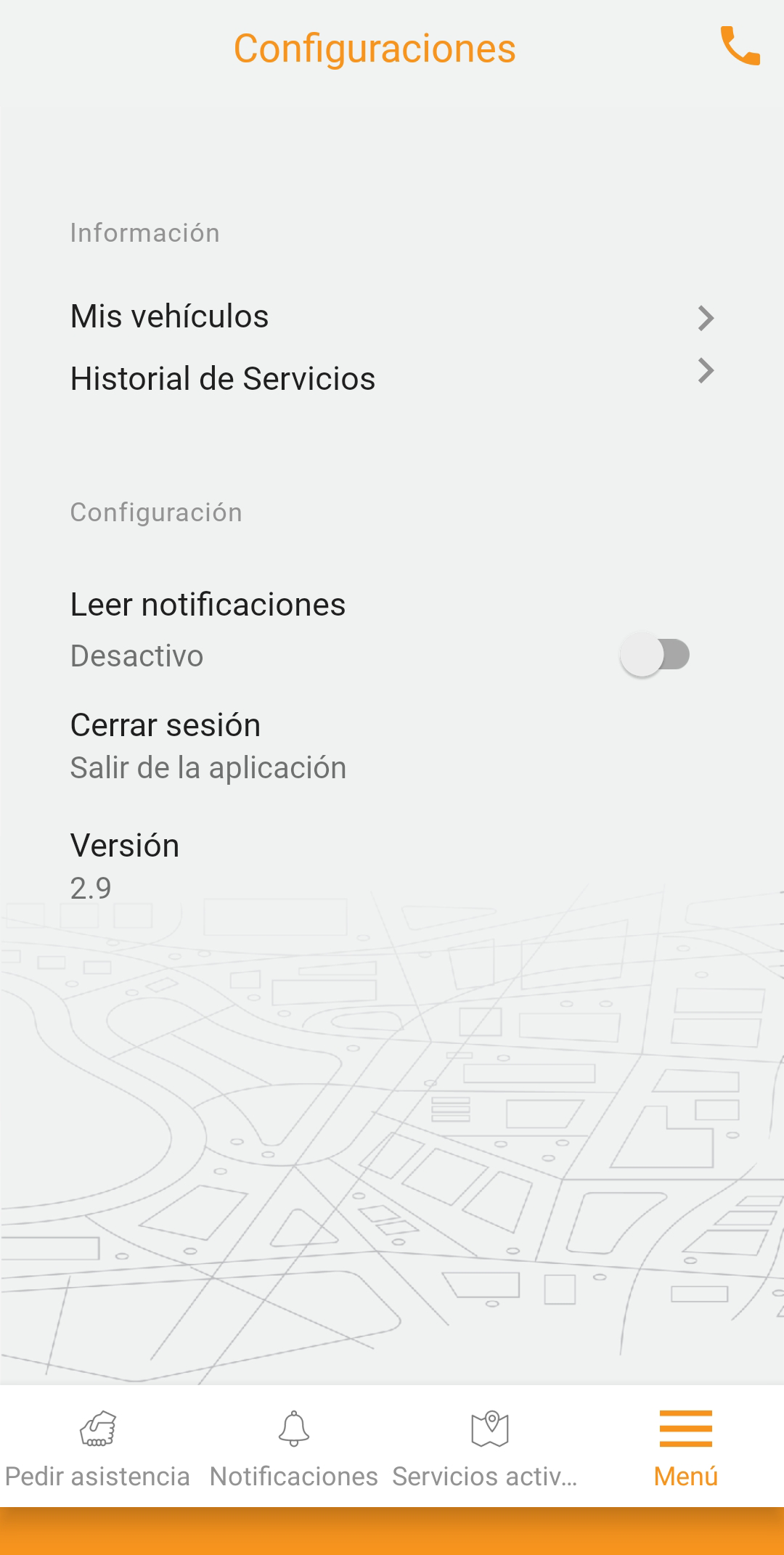Open Mis vehículos
This screenshot has width=784, height=1555.
(x=392, y=317)
